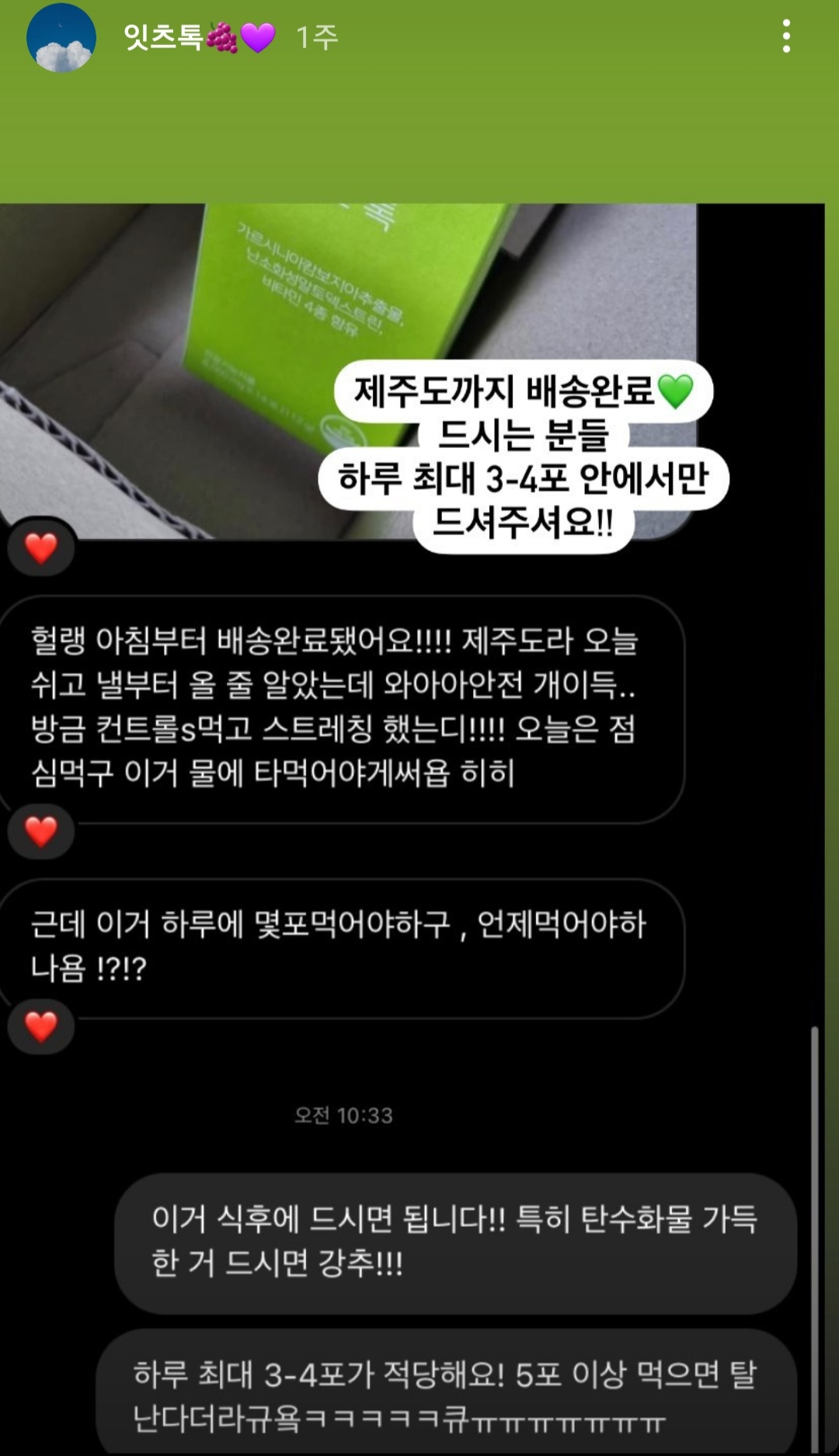The height and width of the screenshot is (1456, 839).
Task: Open the profile picture of 잇츠톡
Action: pyautogui.click(x=61, y=38)
